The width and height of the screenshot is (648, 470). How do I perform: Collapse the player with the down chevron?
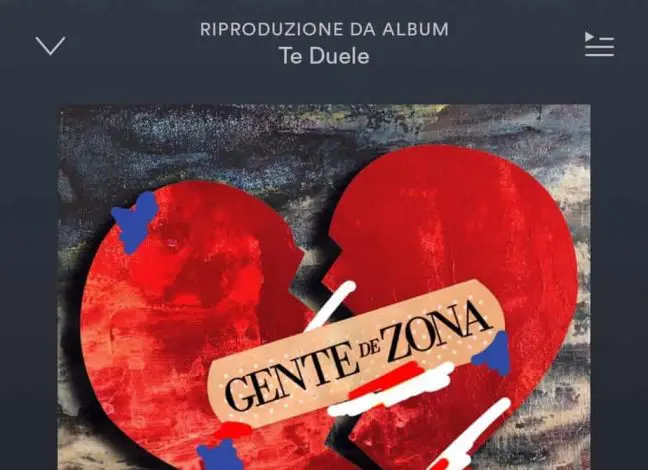(x=50, y=46)
